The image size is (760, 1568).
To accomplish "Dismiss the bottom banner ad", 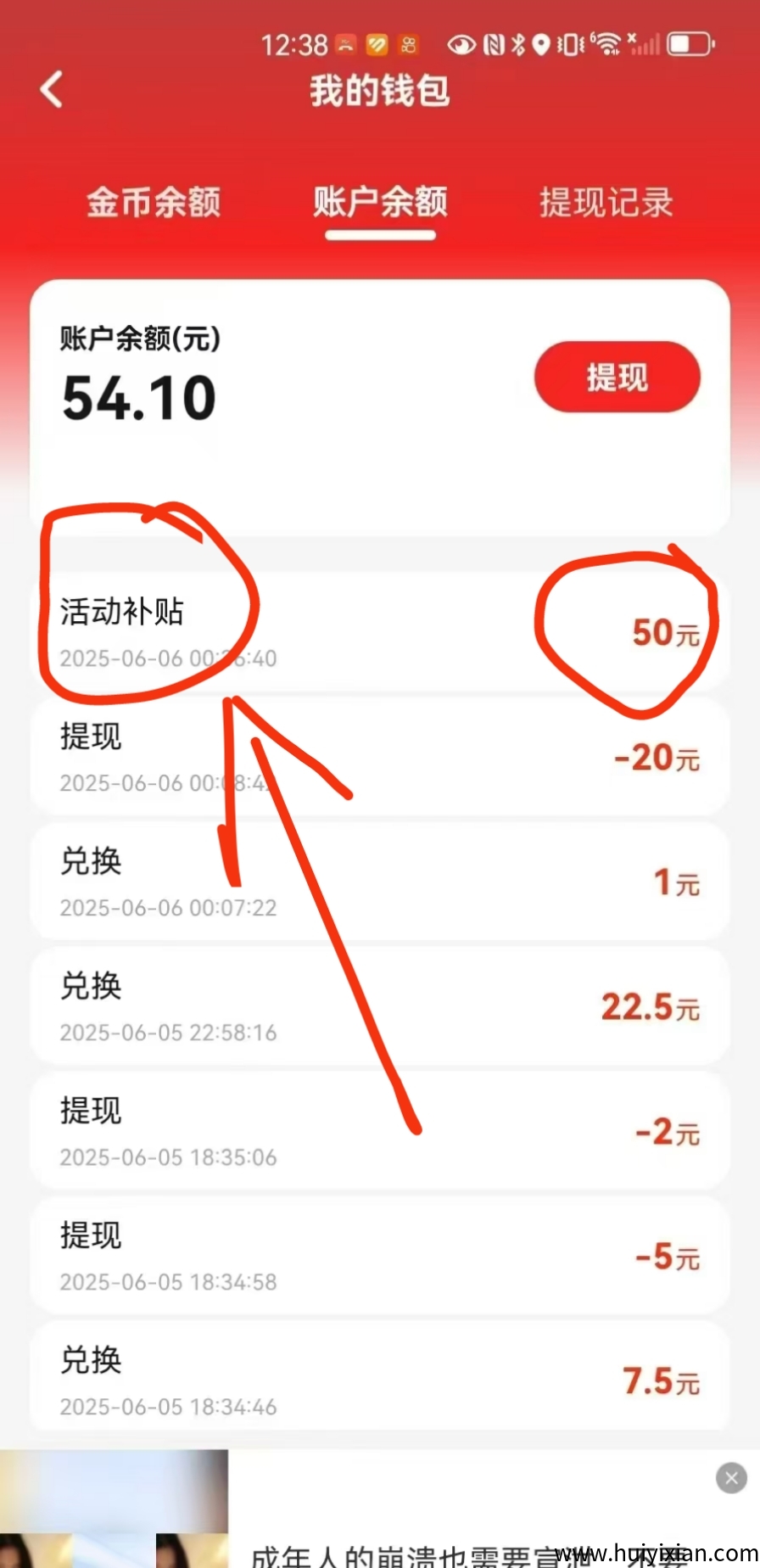I will tap(731, 1477).
